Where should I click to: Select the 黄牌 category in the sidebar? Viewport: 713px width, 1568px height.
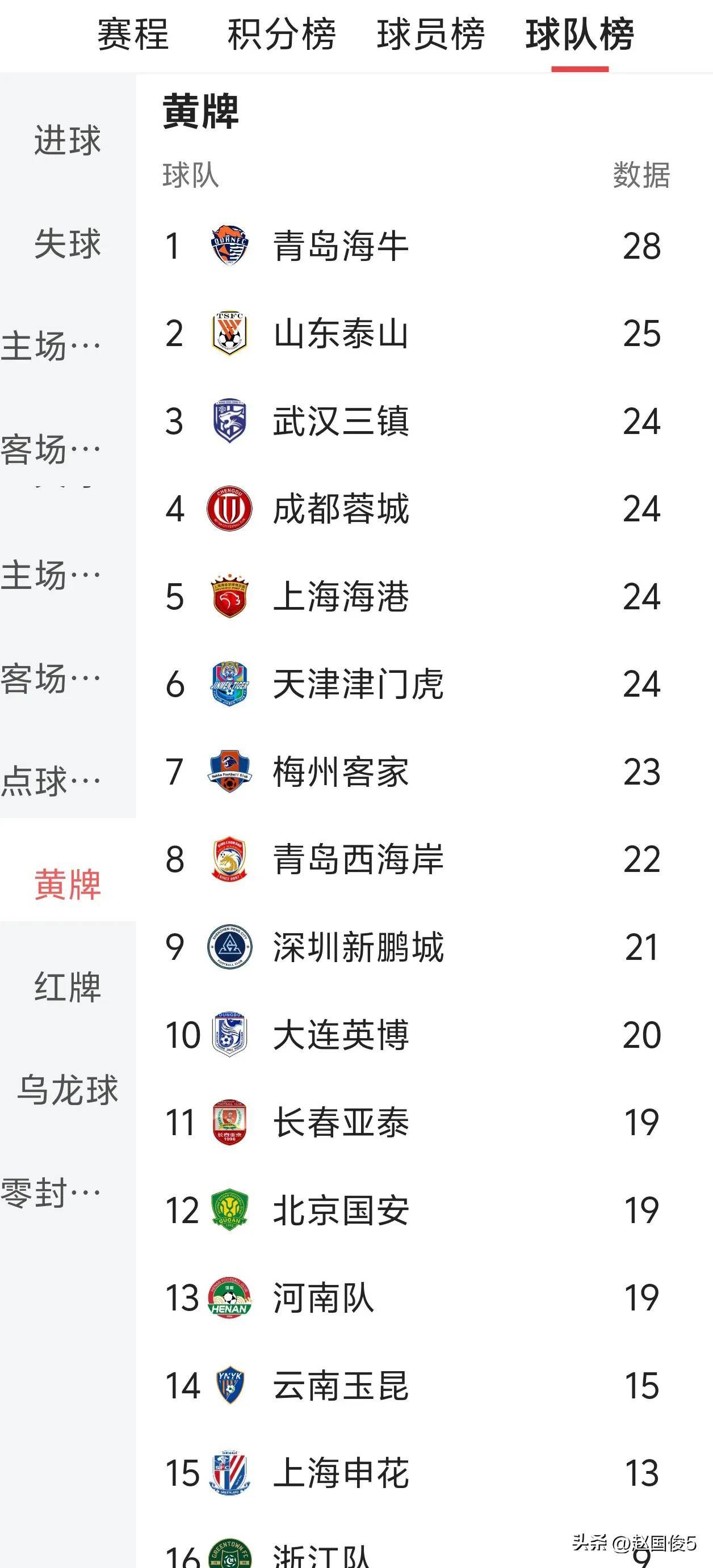point(68,884)
